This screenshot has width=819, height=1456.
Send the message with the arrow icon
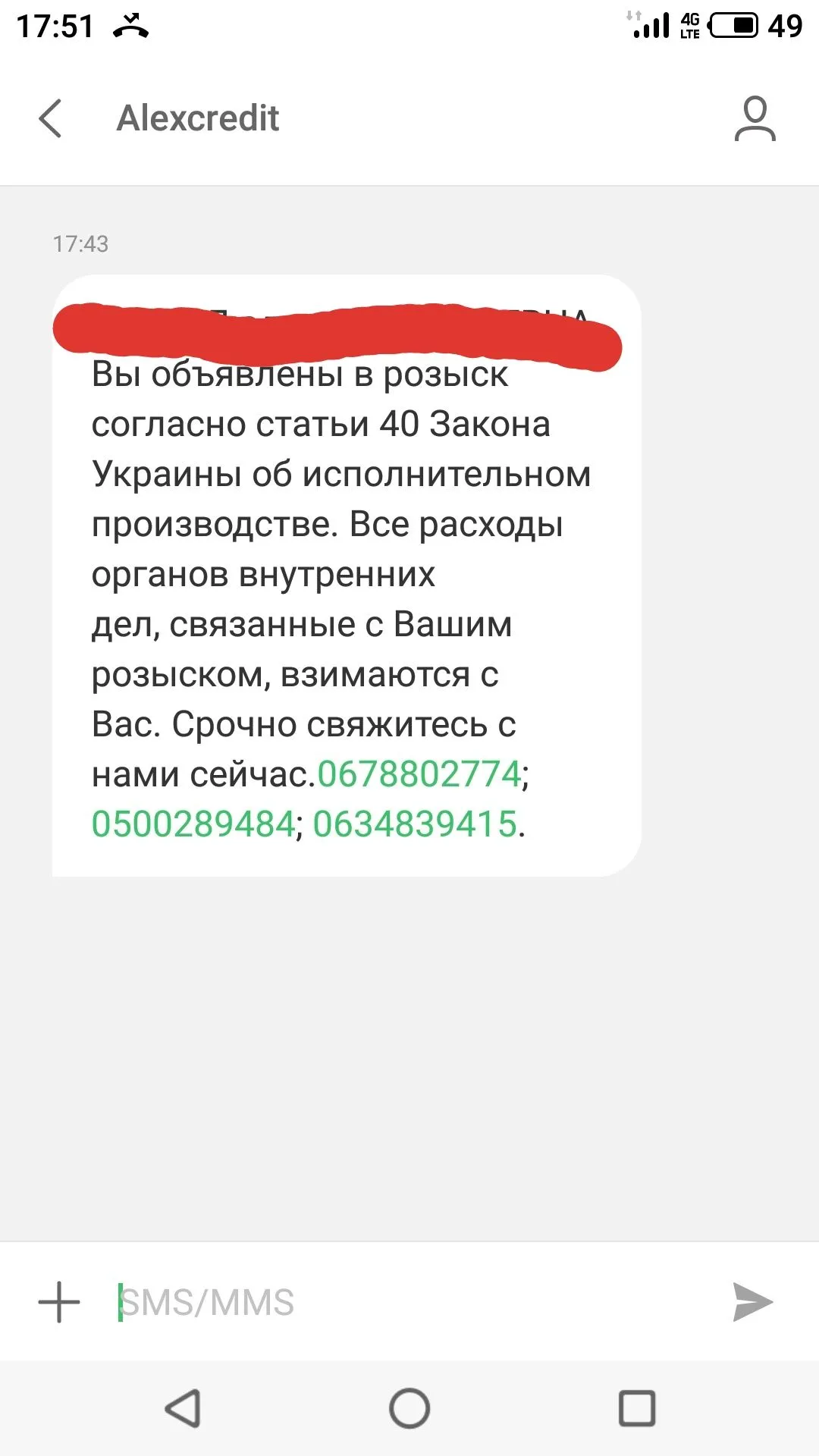click(752, 1302)
